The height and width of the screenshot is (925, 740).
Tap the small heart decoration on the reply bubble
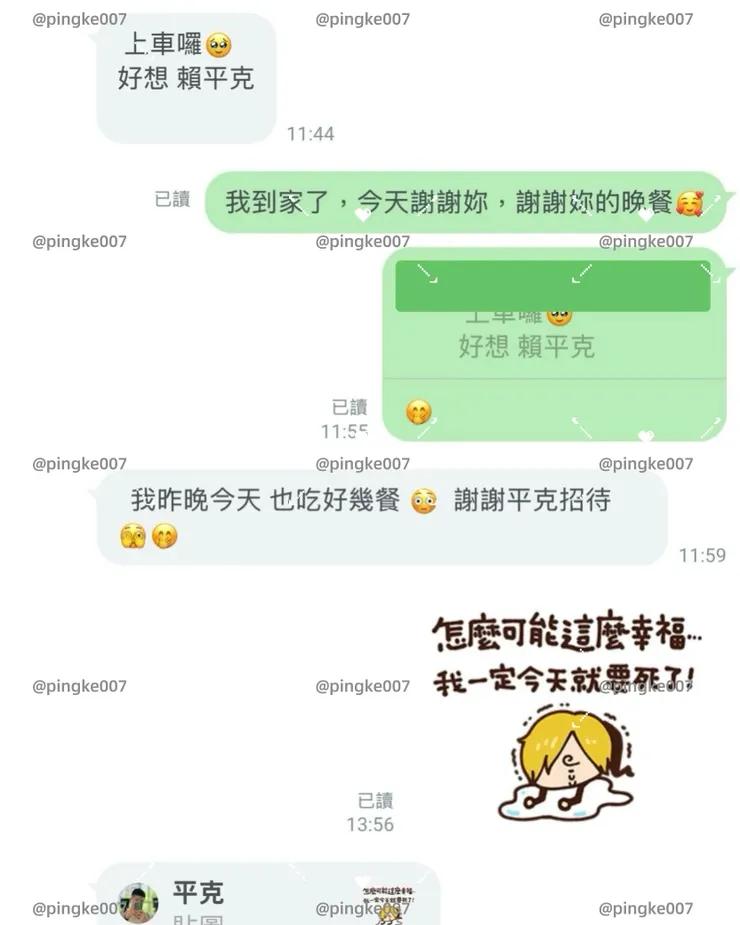coord(645,434)
